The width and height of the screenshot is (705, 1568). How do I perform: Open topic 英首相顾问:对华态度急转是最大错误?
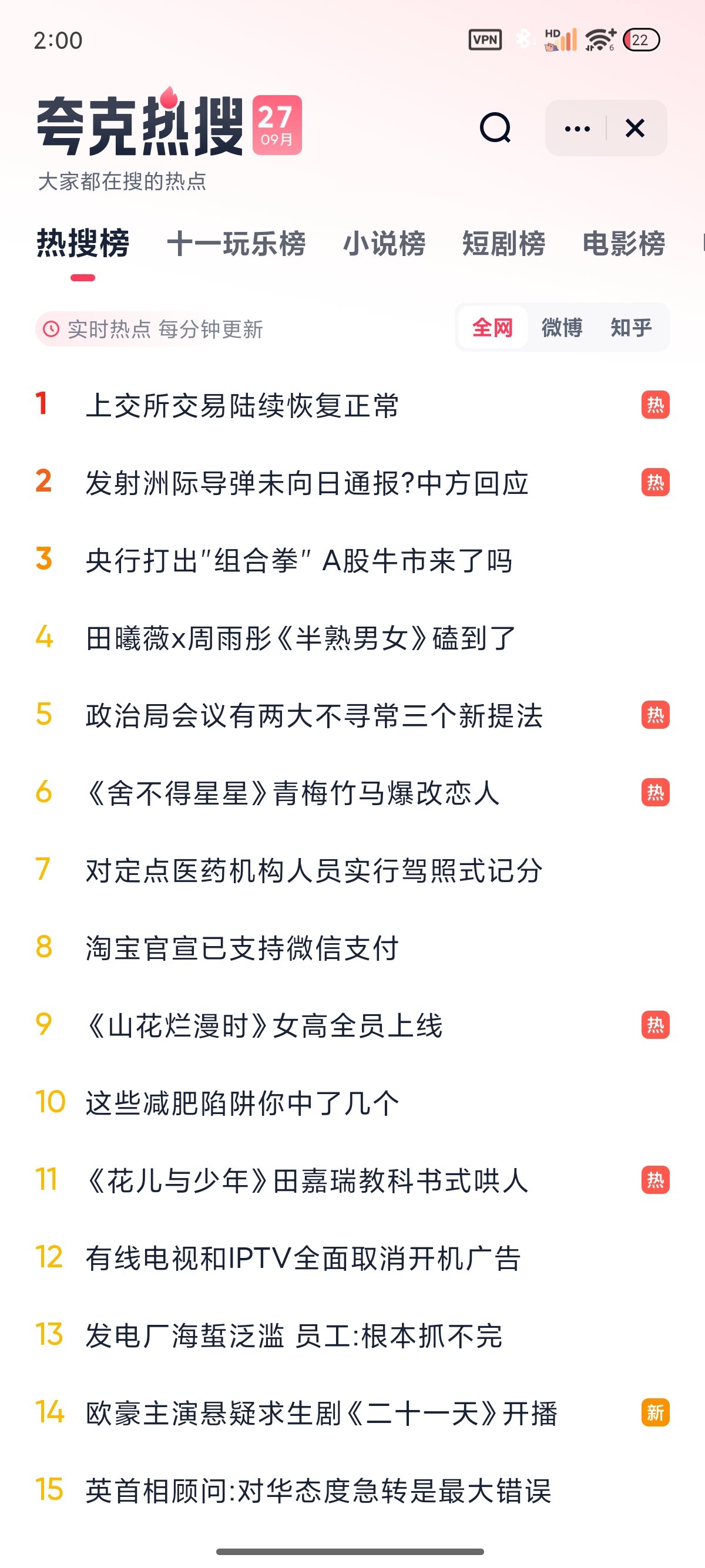click(318, 1490)
